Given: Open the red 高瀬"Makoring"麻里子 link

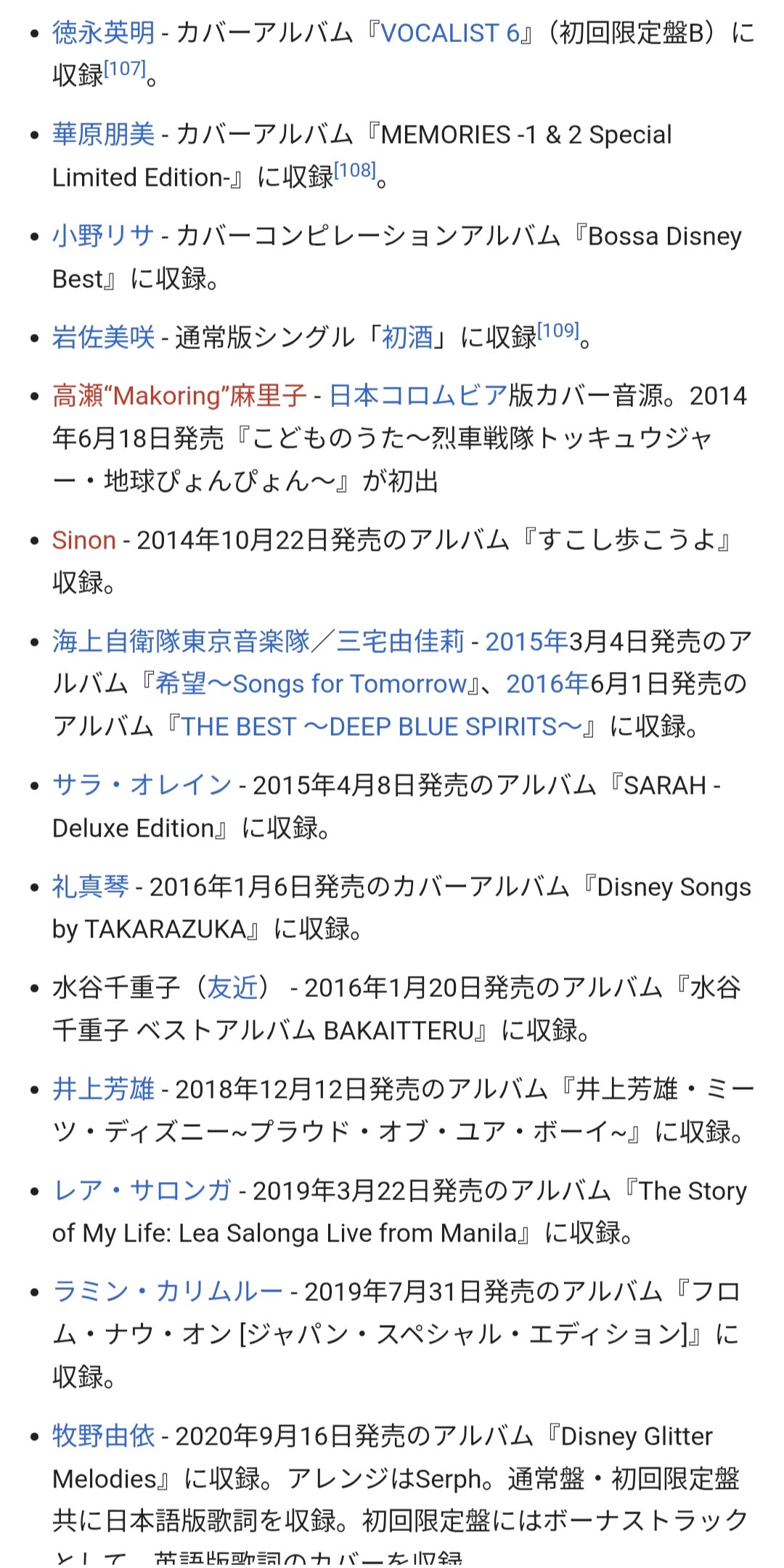Looking at the screenshot, I should click(179, 395).
